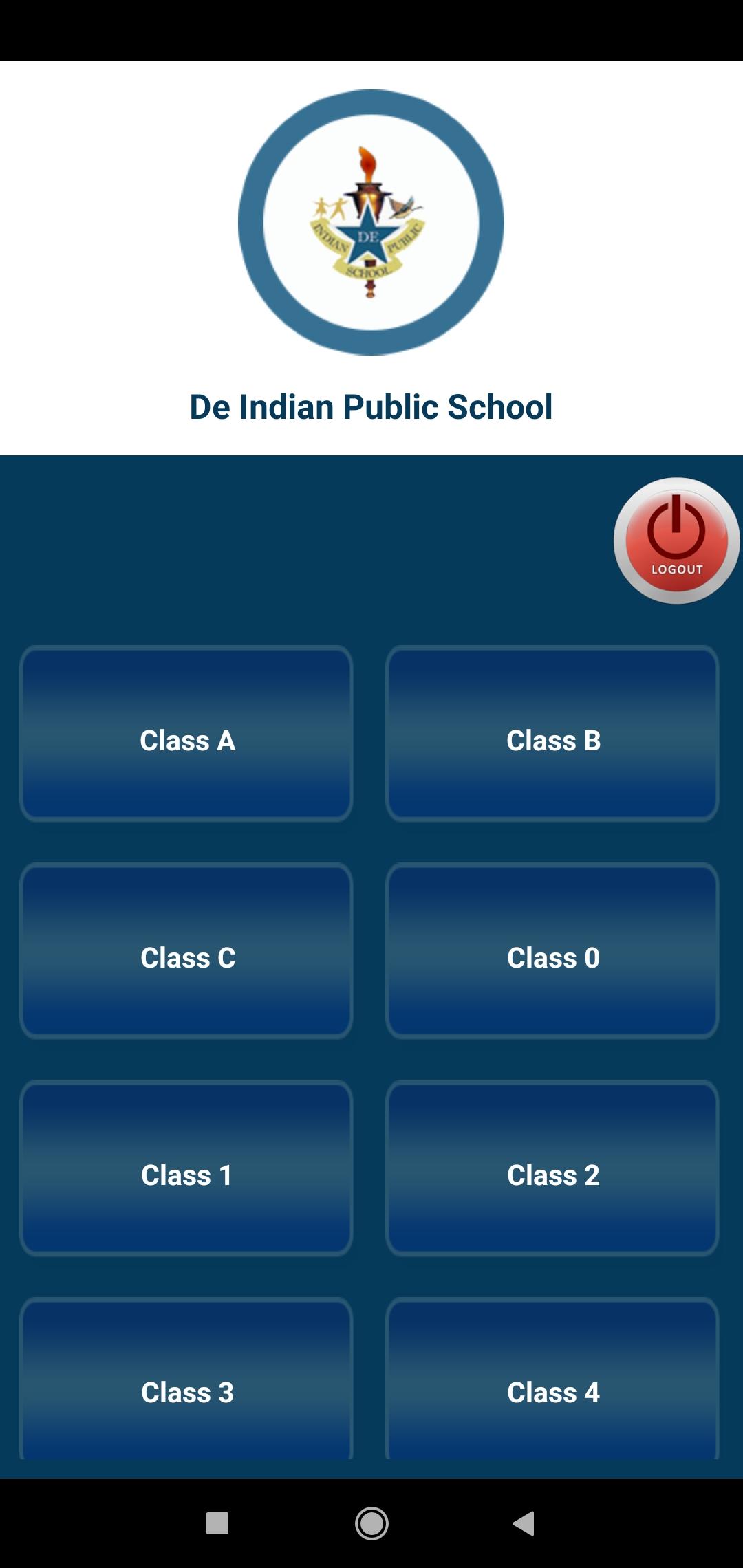Viewport: 743px width, 1568px height.
Task: Tap the red Logout button
Action: pyautogui.click(x=676, y=541)
